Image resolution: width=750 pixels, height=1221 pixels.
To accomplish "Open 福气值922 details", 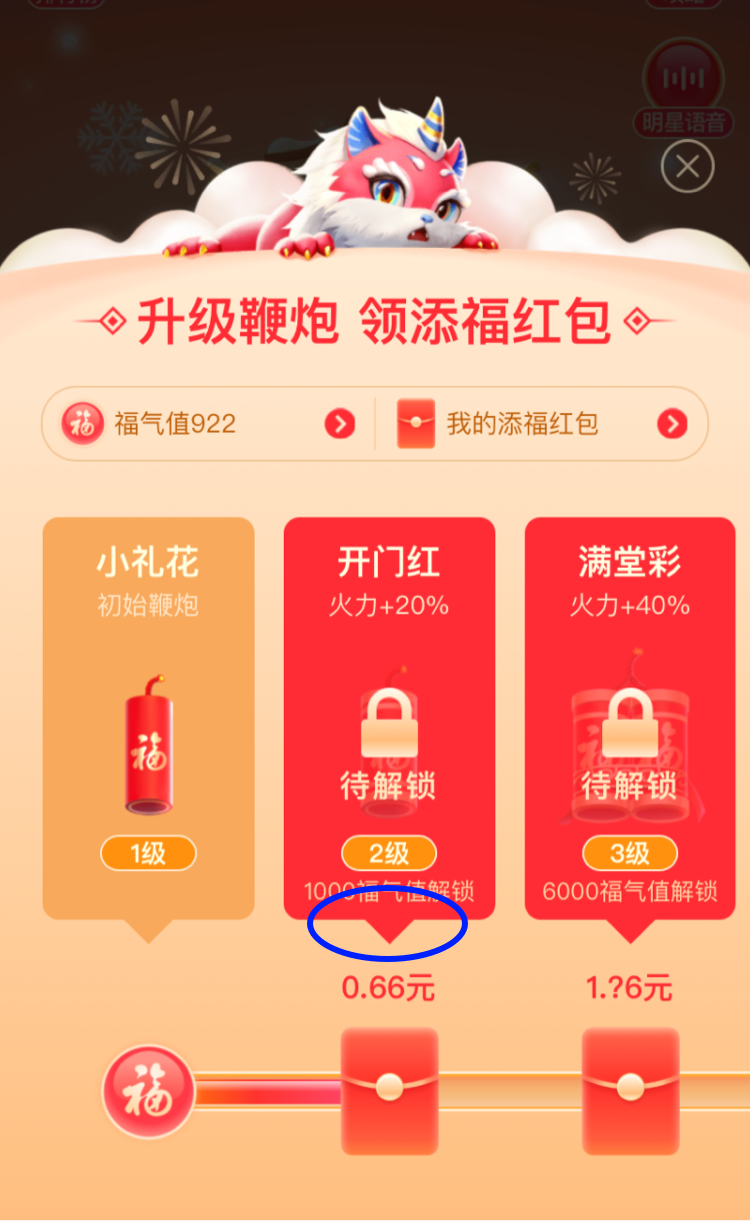I will tap(207, 424).
